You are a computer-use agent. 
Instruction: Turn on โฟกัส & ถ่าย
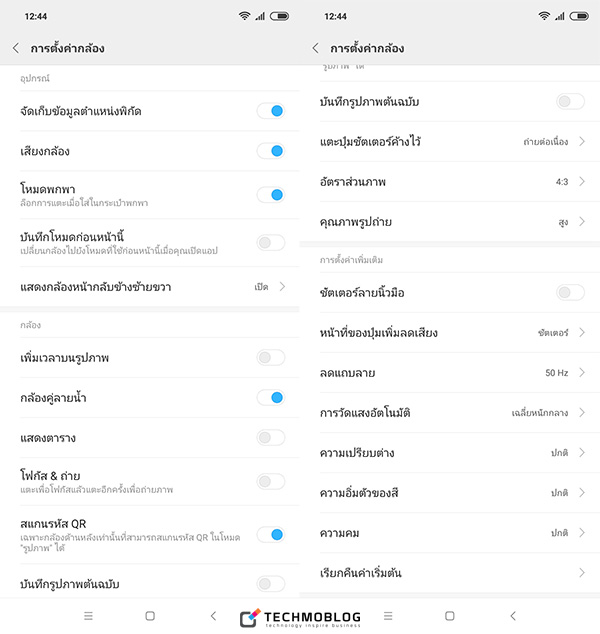coord(270,481)
